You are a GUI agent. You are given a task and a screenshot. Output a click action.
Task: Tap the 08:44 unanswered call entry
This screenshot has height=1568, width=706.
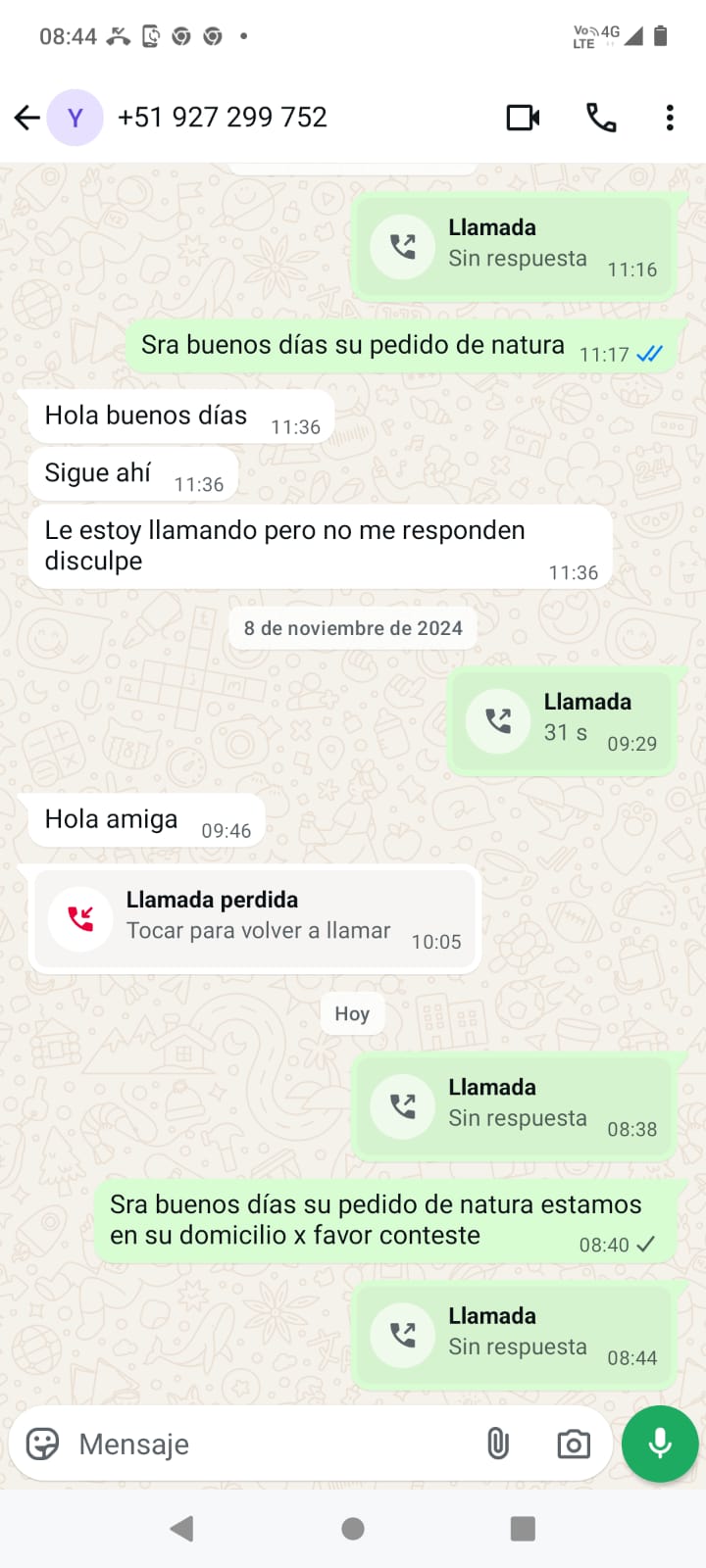(x=514, y=1335)
